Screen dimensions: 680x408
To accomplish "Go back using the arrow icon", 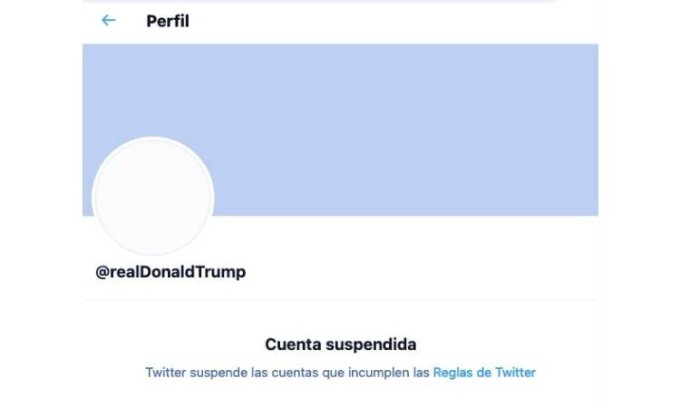I will point(109,20).
